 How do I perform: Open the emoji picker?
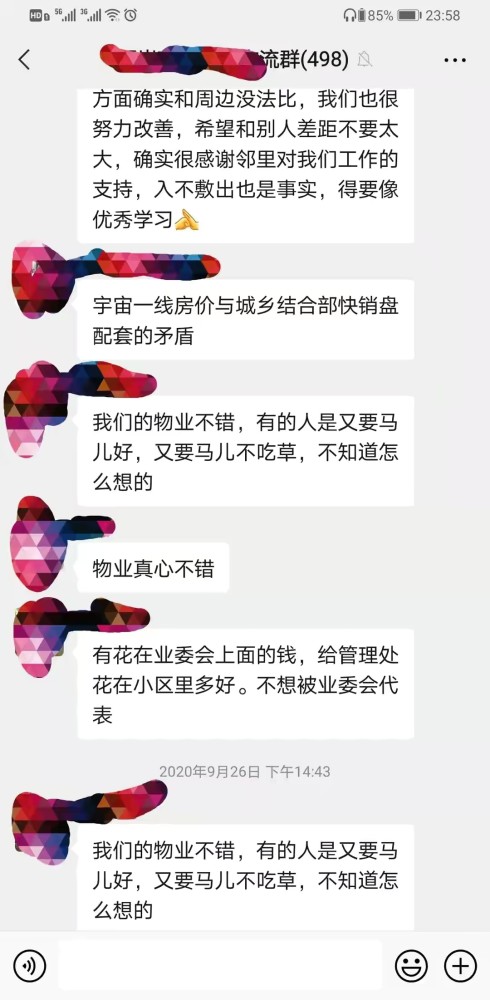click(412, 966)
